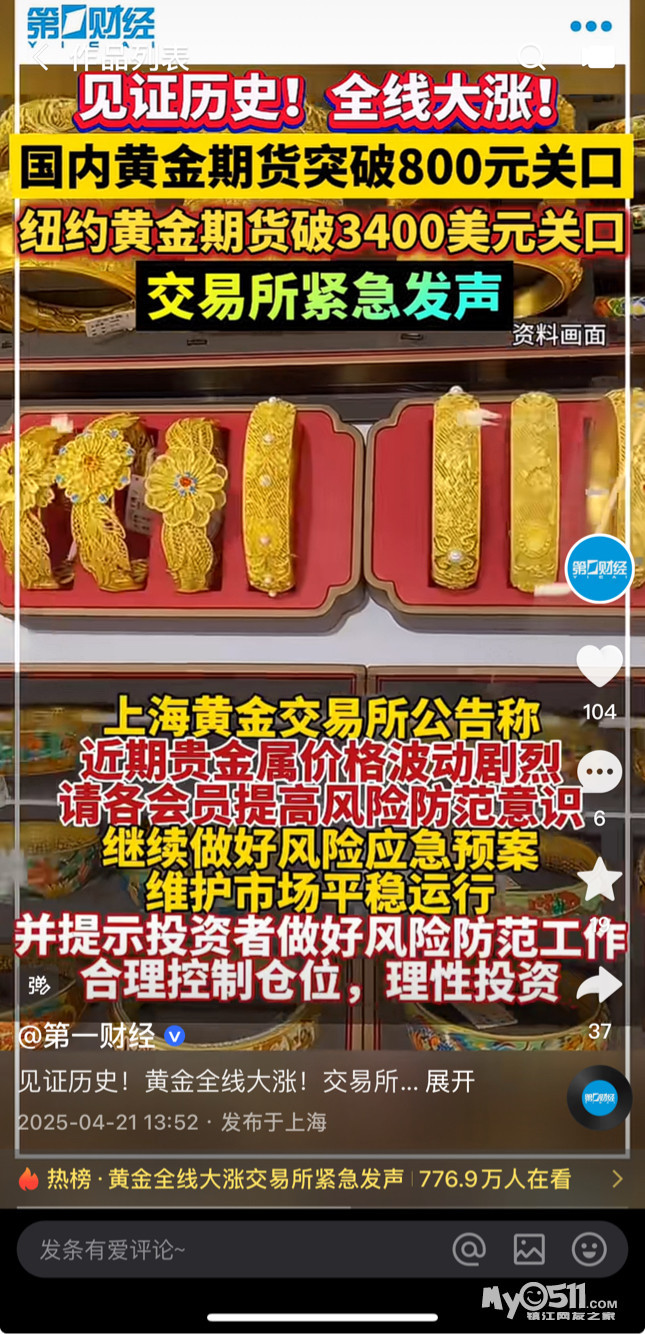Attach a picture to the comment
Screen dimensions: 645x1334
point(529,1249)
